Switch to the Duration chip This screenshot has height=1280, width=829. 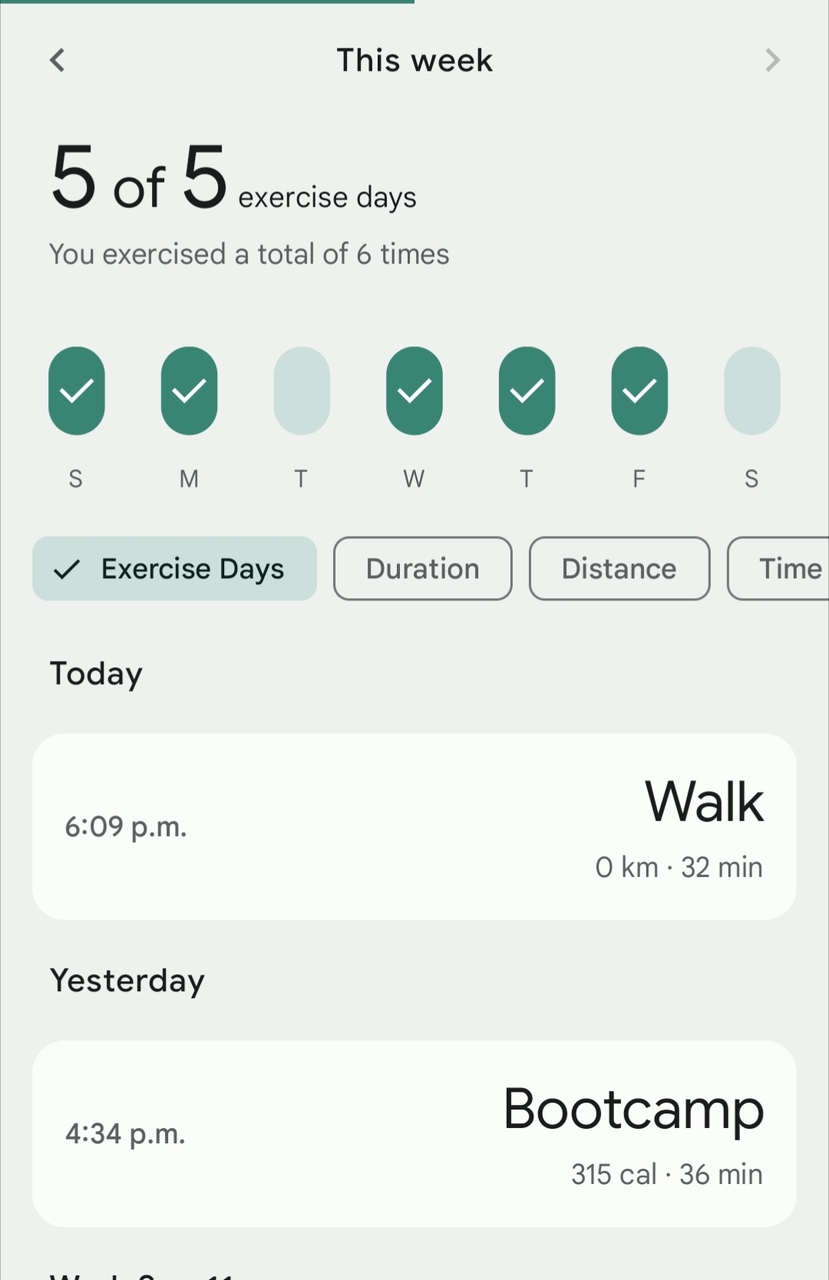(x=422, y=569)
